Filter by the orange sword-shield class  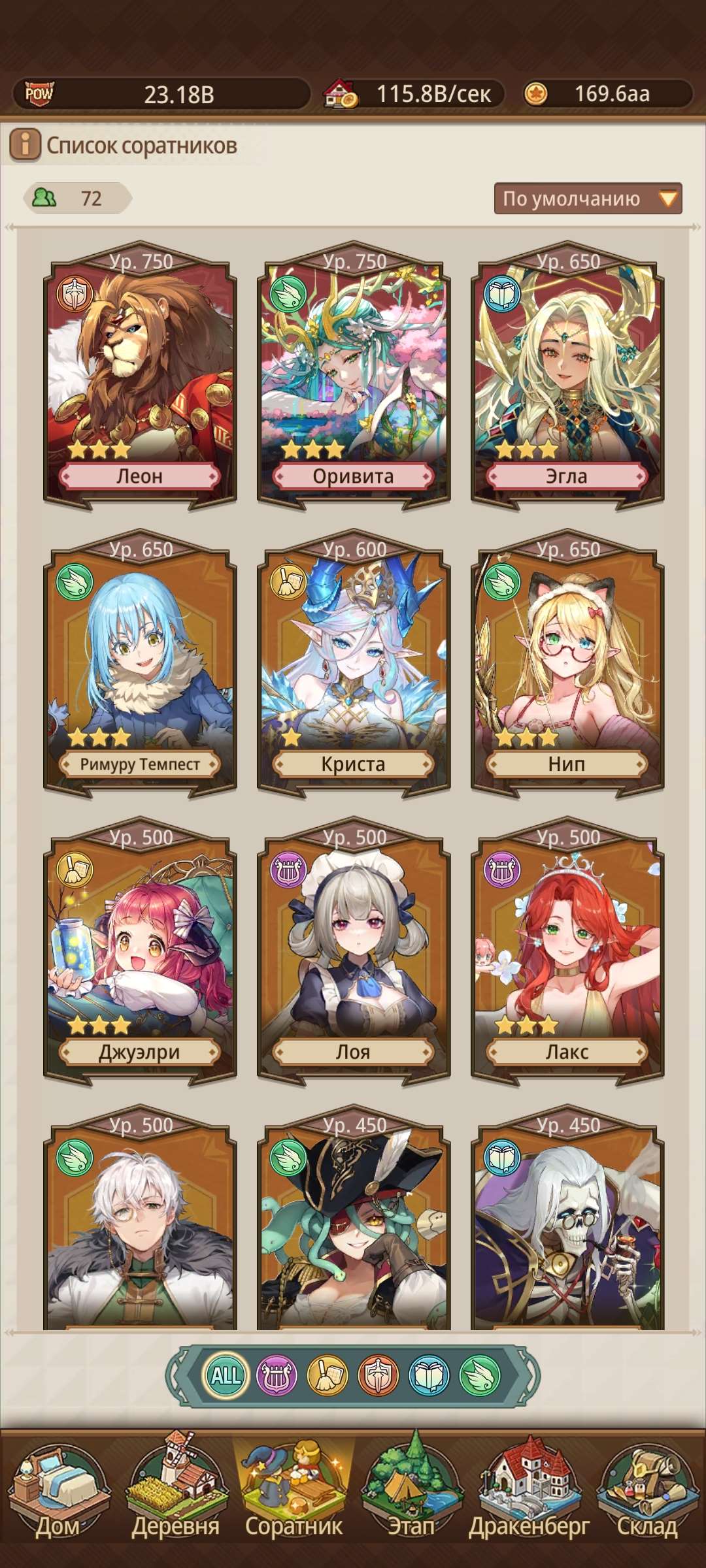coord(378,1375)
